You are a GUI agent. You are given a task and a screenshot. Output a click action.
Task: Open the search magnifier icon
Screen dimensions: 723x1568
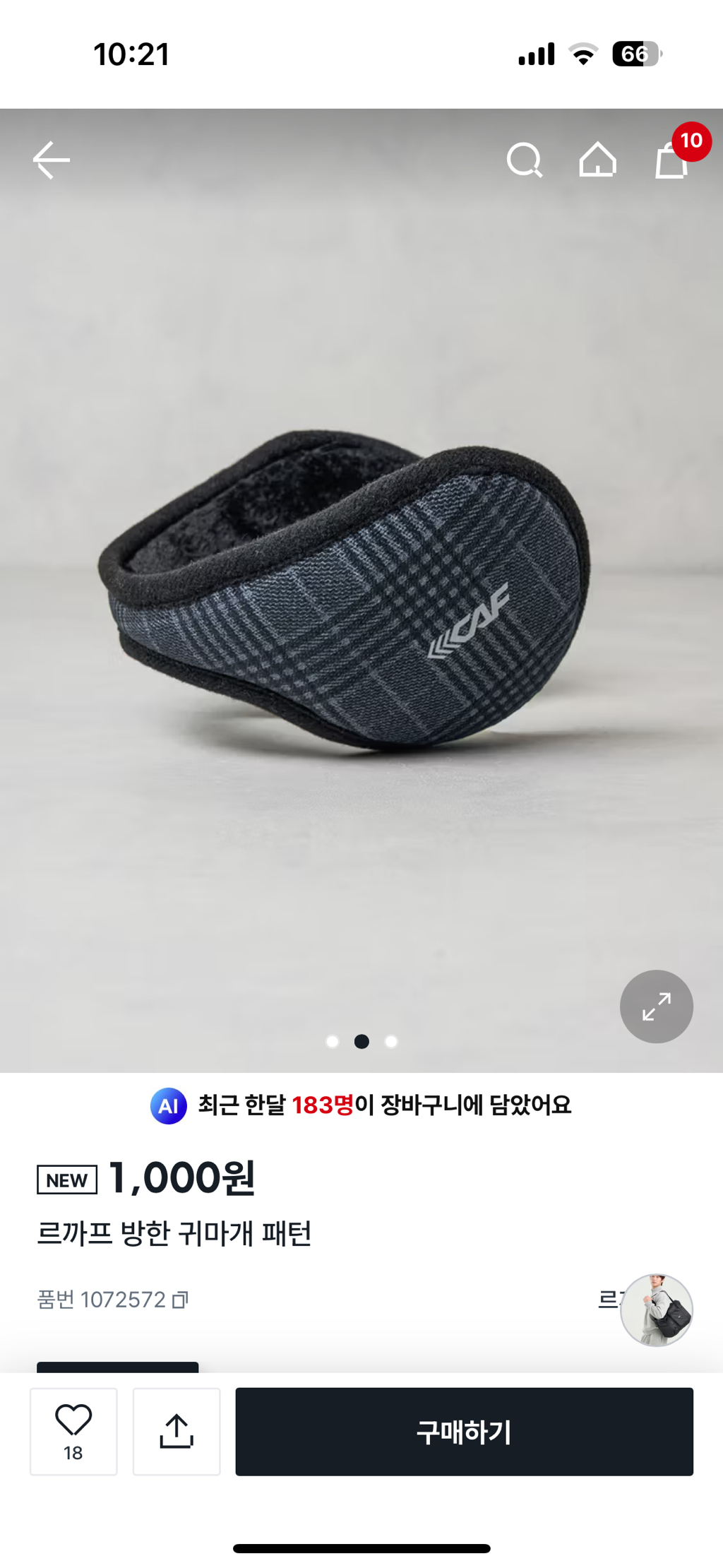pyautogui.click(x=525, y=160)
